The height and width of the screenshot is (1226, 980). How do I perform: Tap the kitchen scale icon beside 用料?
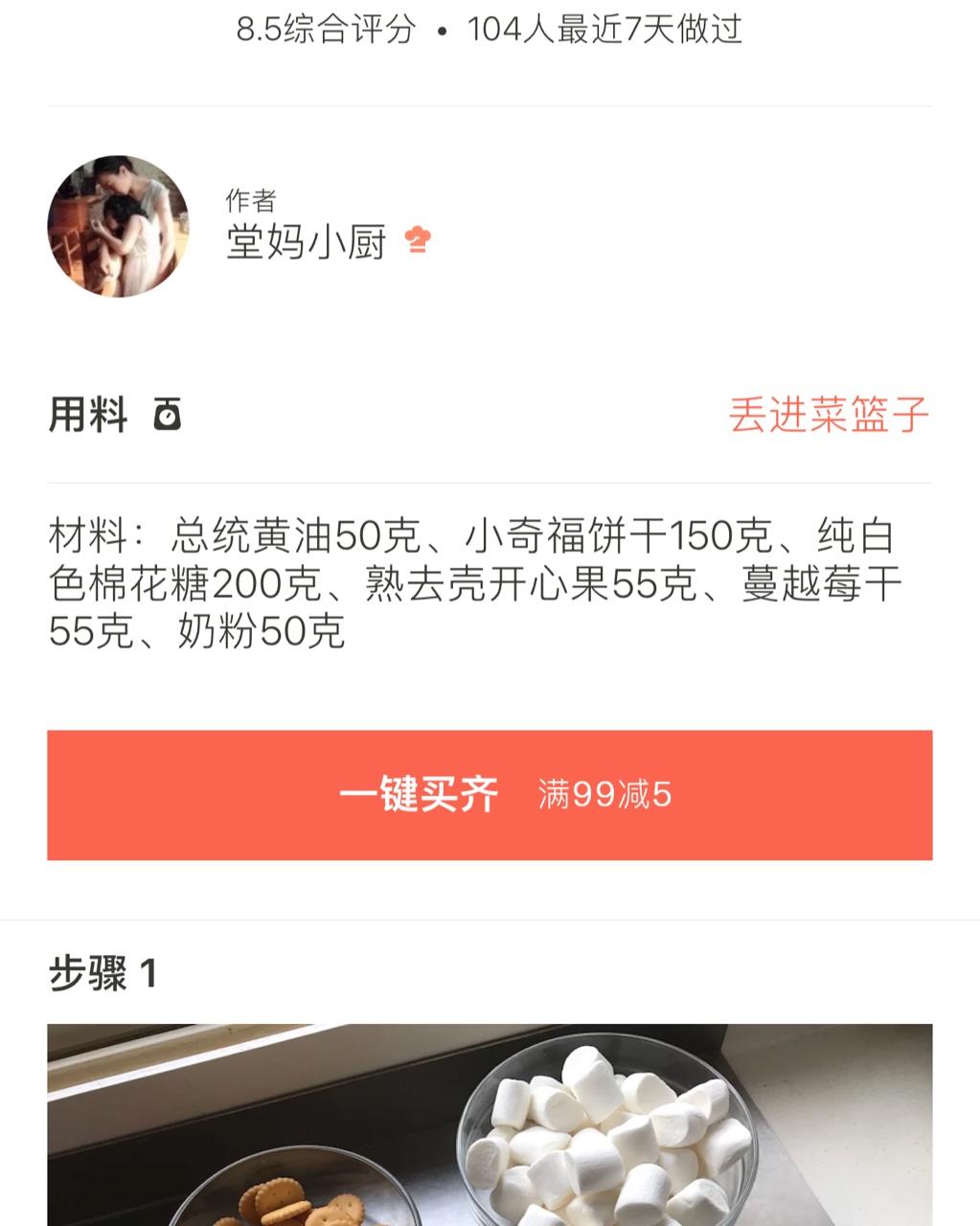[168, 415]
